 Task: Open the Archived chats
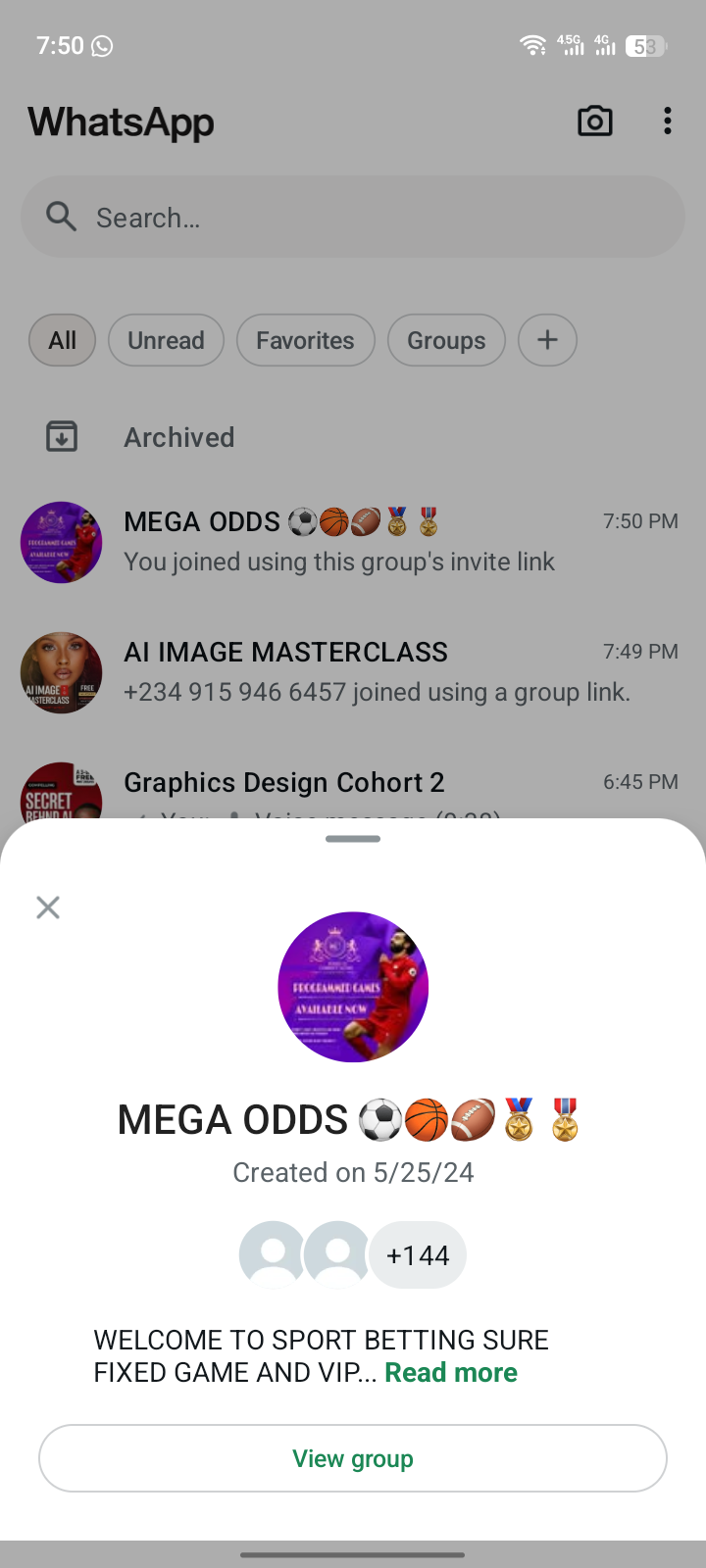pyautogui.click(x=178, y=437)
